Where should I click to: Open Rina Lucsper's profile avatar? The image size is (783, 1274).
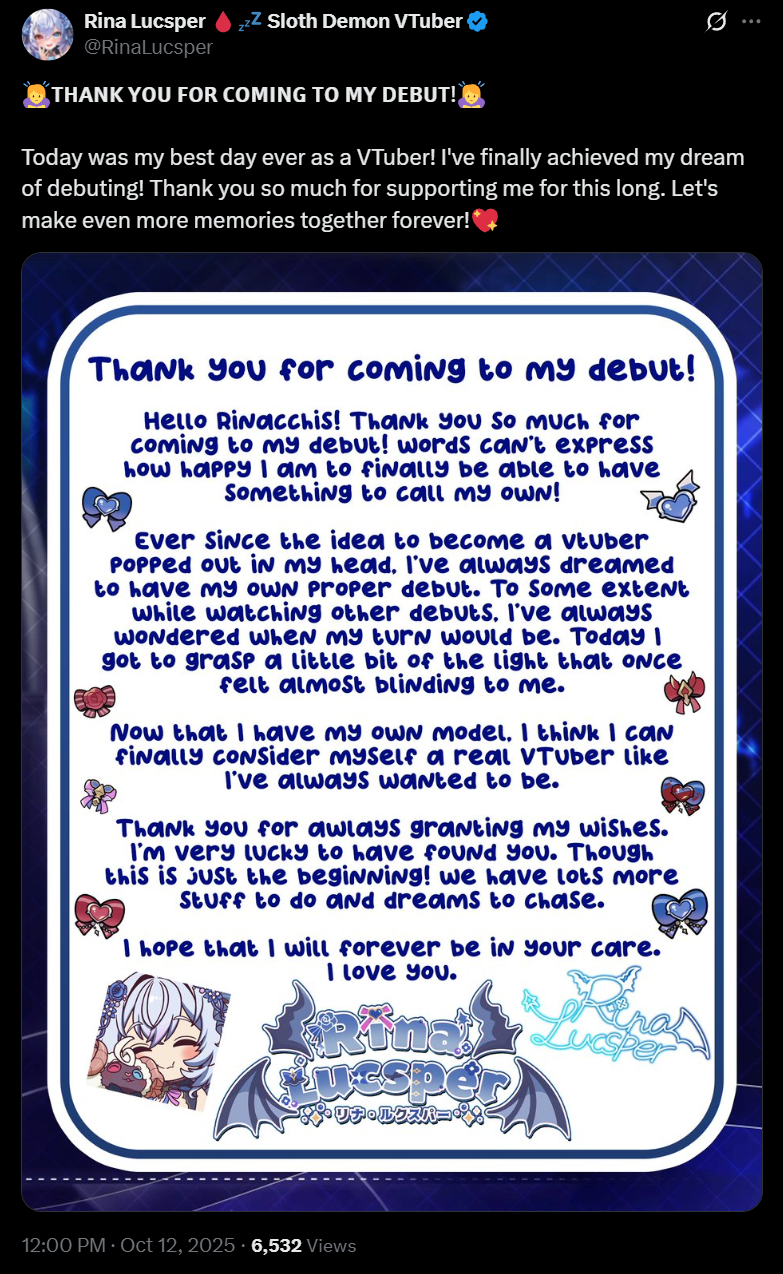pyautogui.click(x=46, y=34)
